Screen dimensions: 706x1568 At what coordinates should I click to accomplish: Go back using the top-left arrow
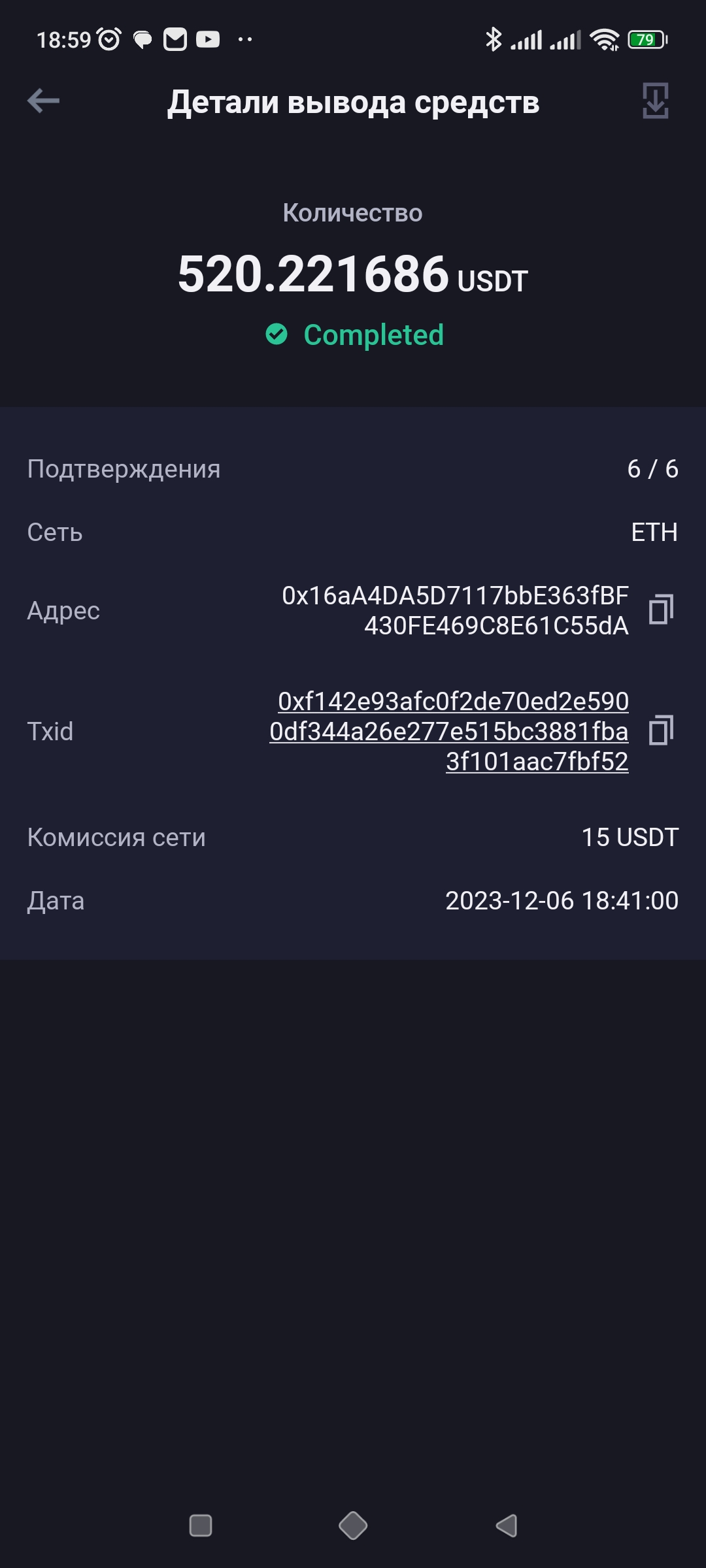pyautogui.click(x=44, y=101)
